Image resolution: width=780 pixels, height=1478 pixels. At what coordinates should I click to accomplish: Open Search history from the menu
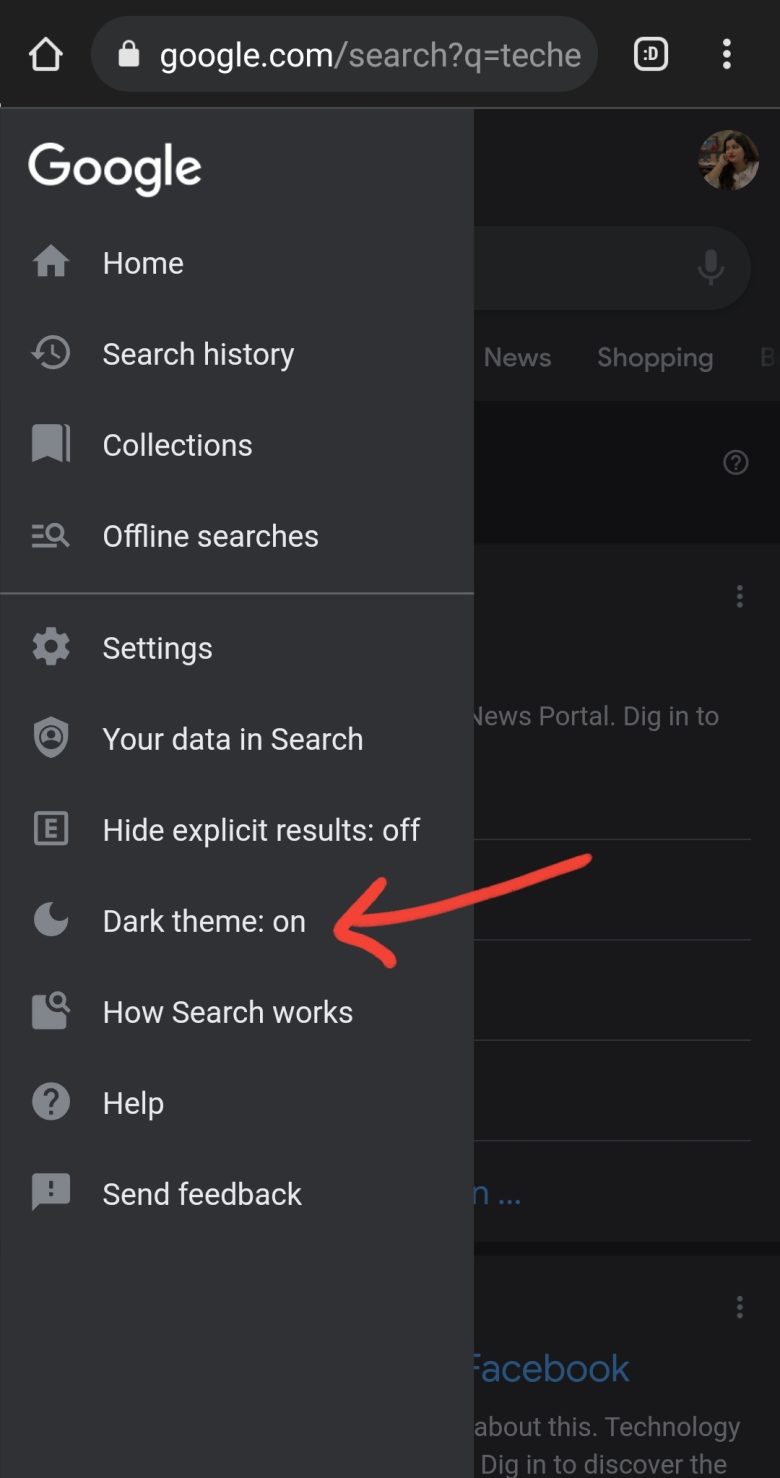pos(198,353)
